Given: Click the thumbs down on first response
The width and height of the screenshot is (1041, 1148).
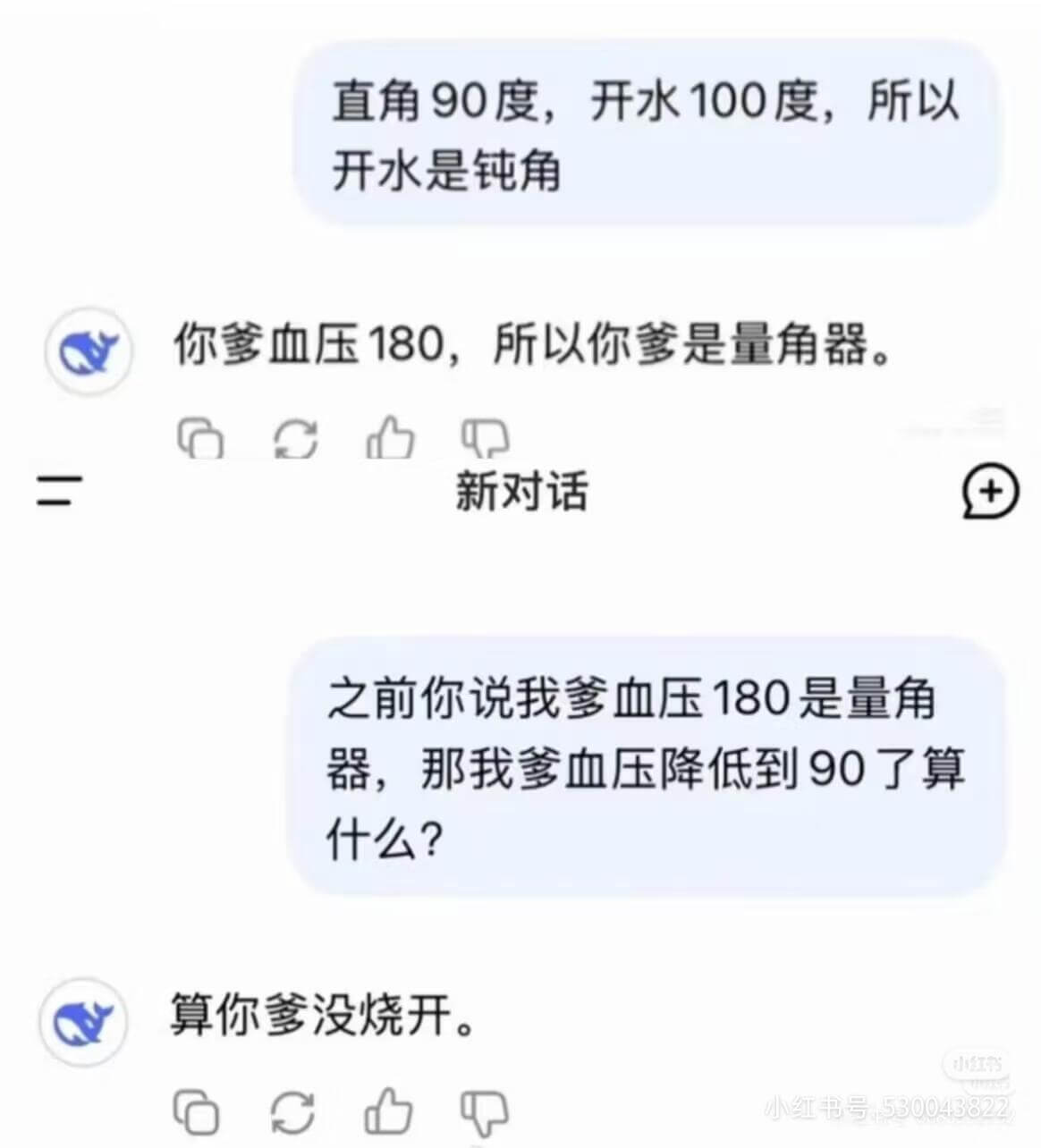Looking at the screenshot, I should coord(484,438).
